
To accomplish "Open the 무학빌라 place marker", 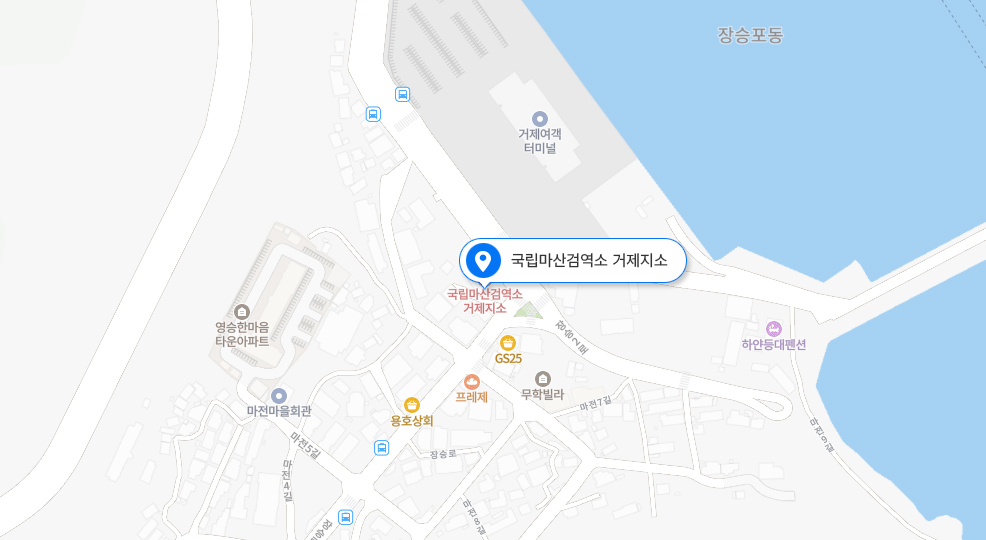I will tap(543, 378).
